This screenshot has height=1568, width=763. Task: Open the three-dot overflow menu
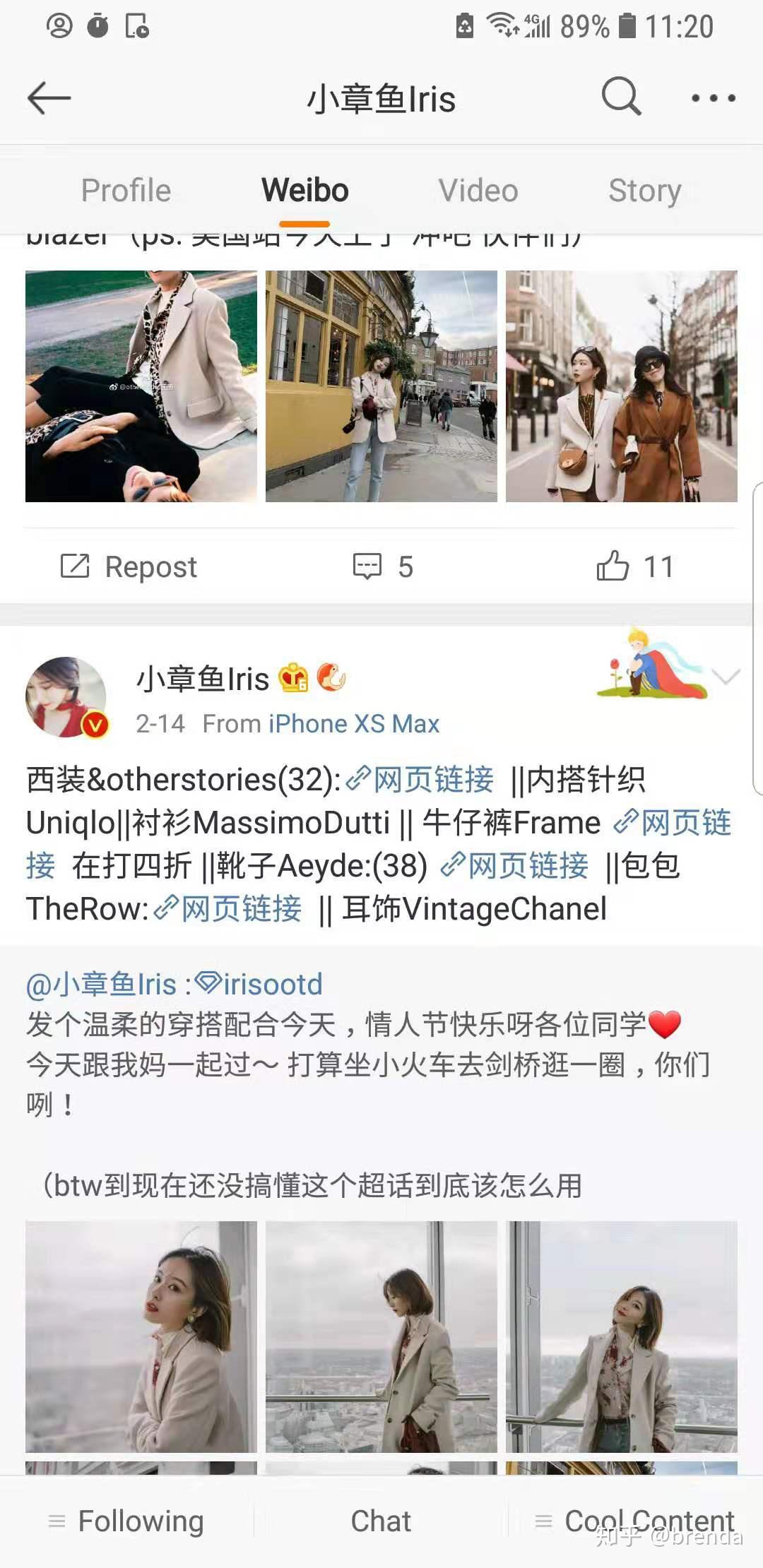(x=713, y=98)
